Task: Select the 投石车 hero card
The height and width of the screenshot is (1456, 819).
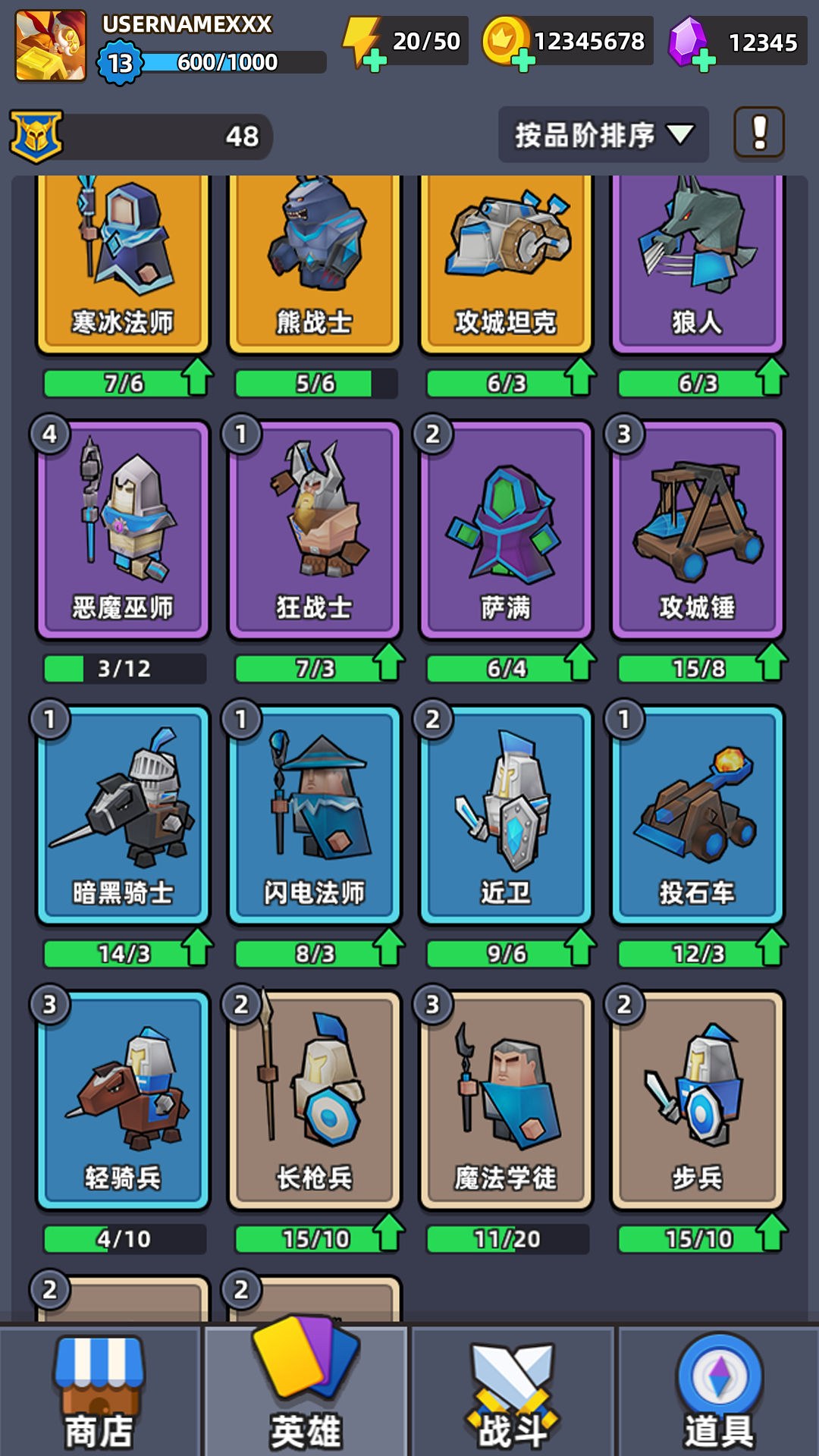Action: (x=697, y=814)
